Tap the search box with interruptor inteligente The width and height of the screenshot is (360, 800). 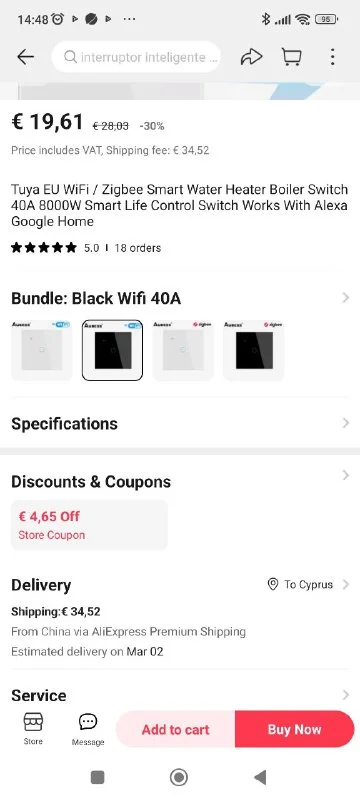[137, 57]
